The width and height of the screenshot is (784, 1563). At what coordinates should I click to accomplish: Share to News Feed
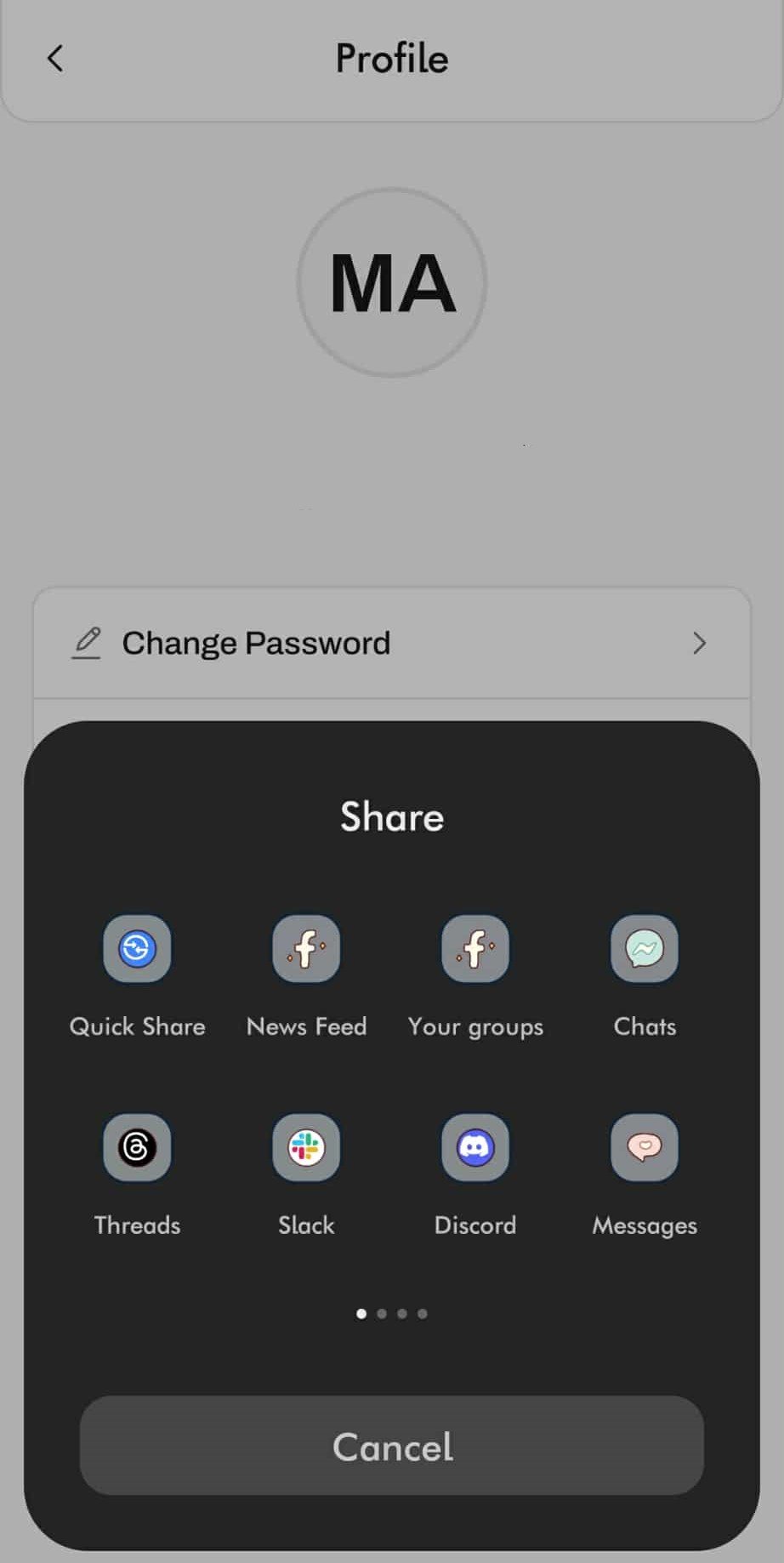tap(306, 948)
